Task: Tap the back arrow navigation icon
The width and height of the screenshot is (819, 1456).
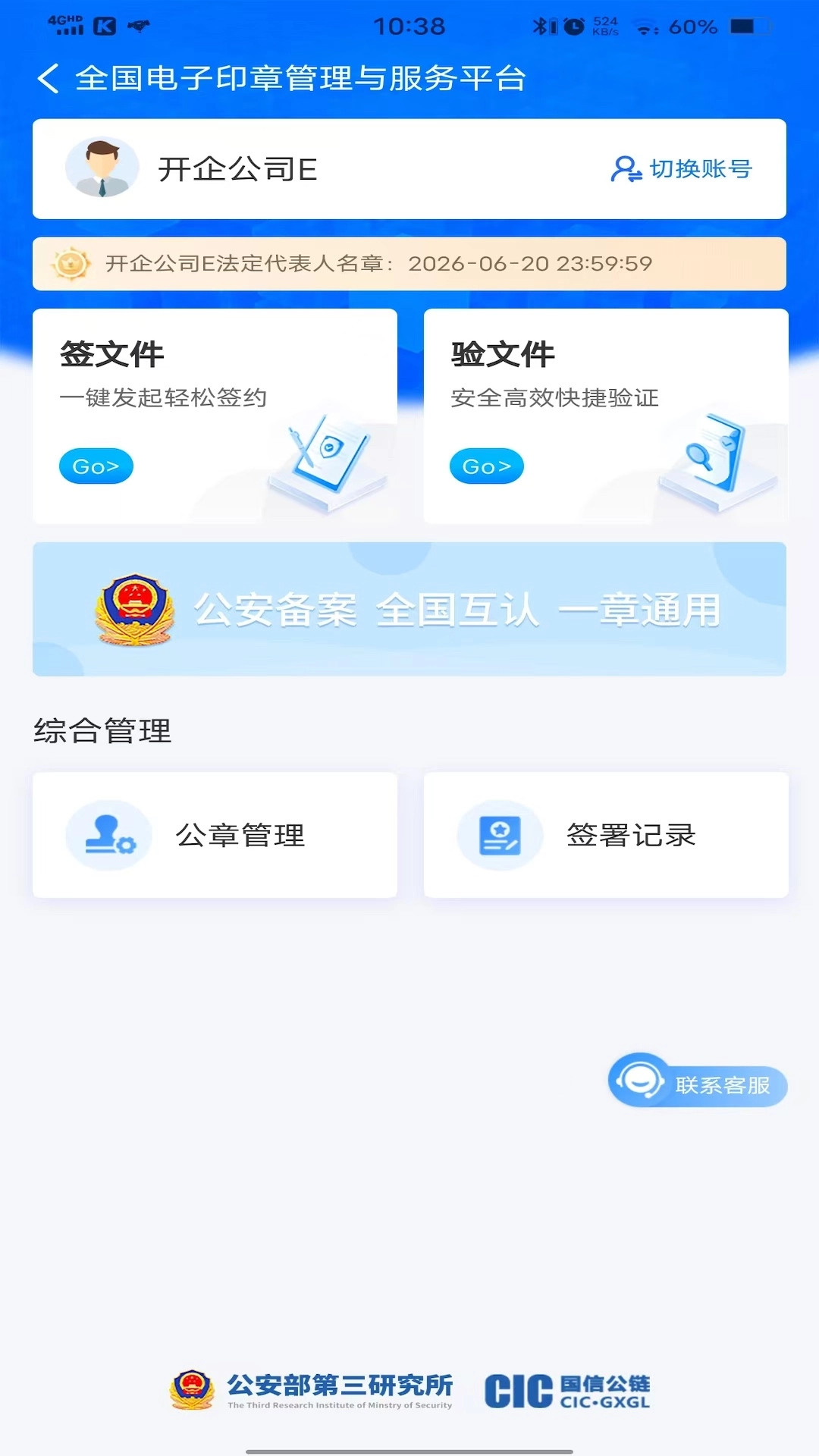Action: (49, 78)
